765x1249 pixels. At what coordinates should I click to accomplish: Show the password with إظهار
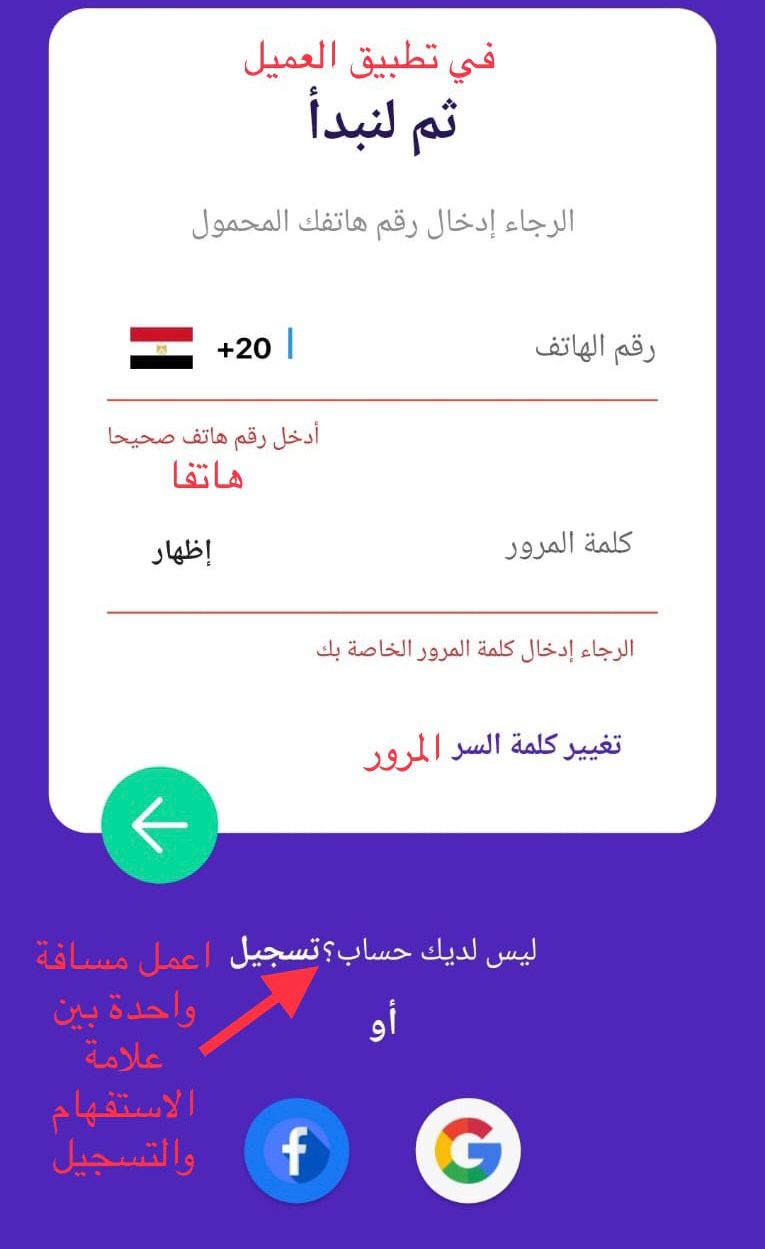click(x=181, y=553)
